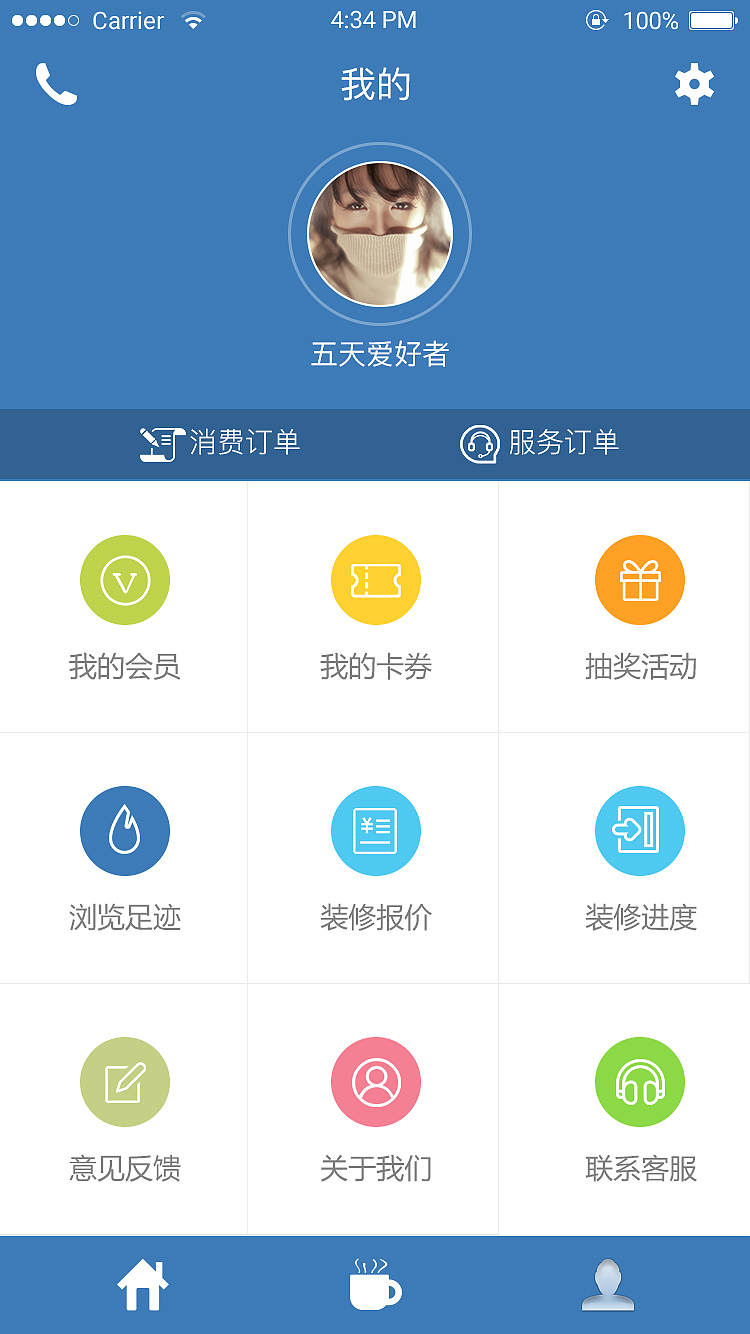Screen dimensions: 750x1334
Task: Check the 装修进度 progress icon
Action: 639,831
